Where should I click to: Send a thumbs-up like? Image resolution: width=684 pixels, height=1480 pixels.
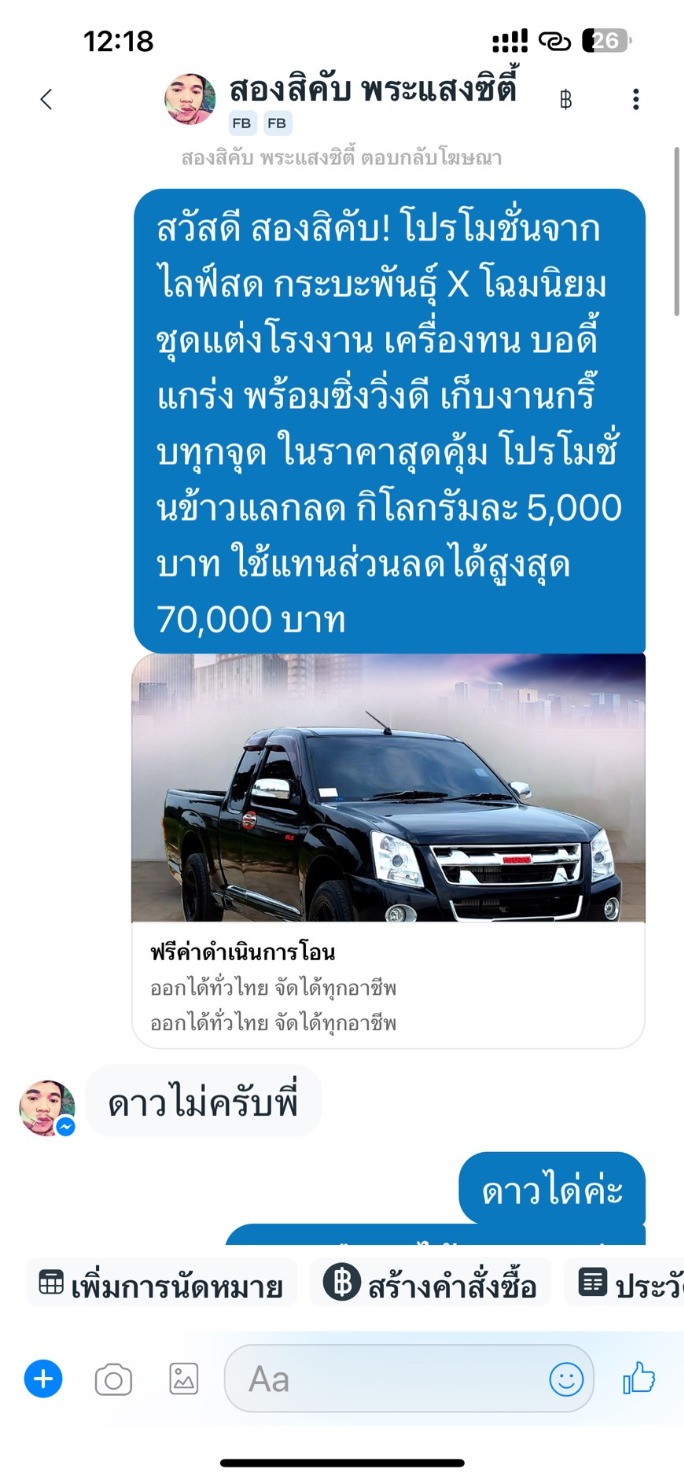pos(639,1379)
